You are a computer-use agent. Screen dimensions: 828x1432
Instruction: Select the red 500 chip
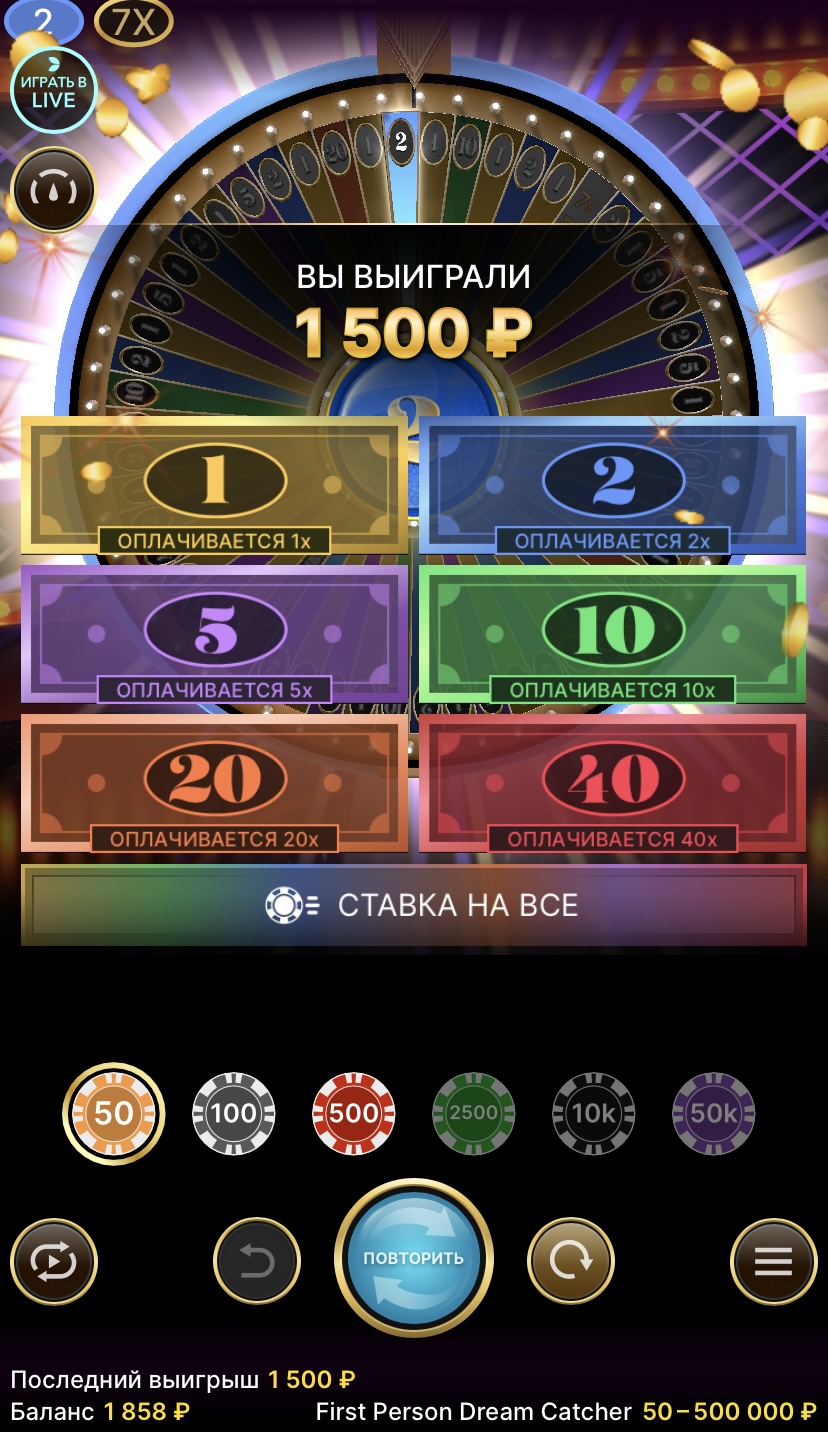click(353, 1113)
